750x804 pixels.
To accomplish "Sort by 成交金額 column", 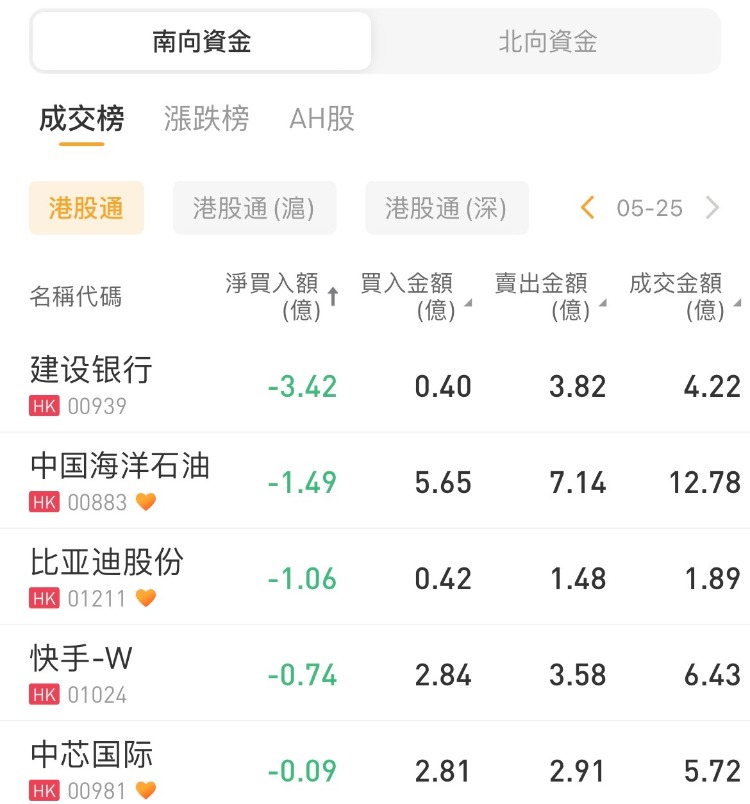I will (684, 297).
